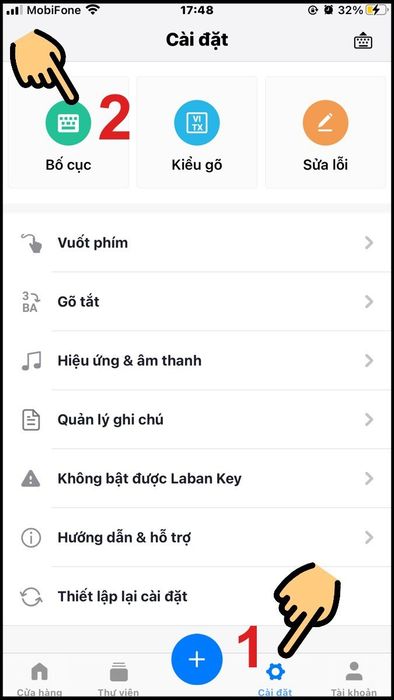Open the Bố cục layout settings
The image size is (394, 700).
pyautogui.click(x=68, y=132)
